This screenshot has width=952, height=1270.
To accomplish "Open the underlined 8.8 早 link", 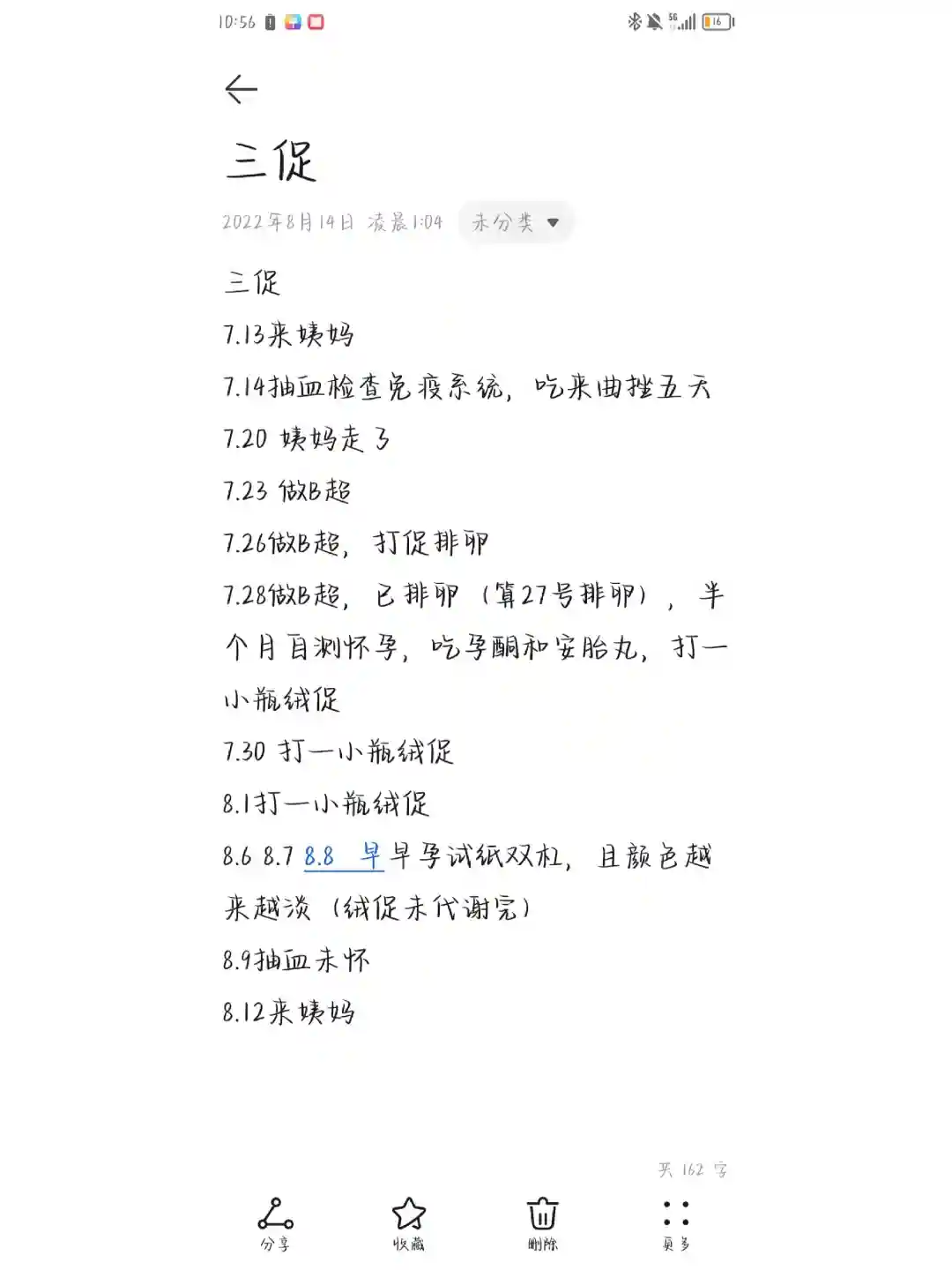I will [x=343, y=856].
